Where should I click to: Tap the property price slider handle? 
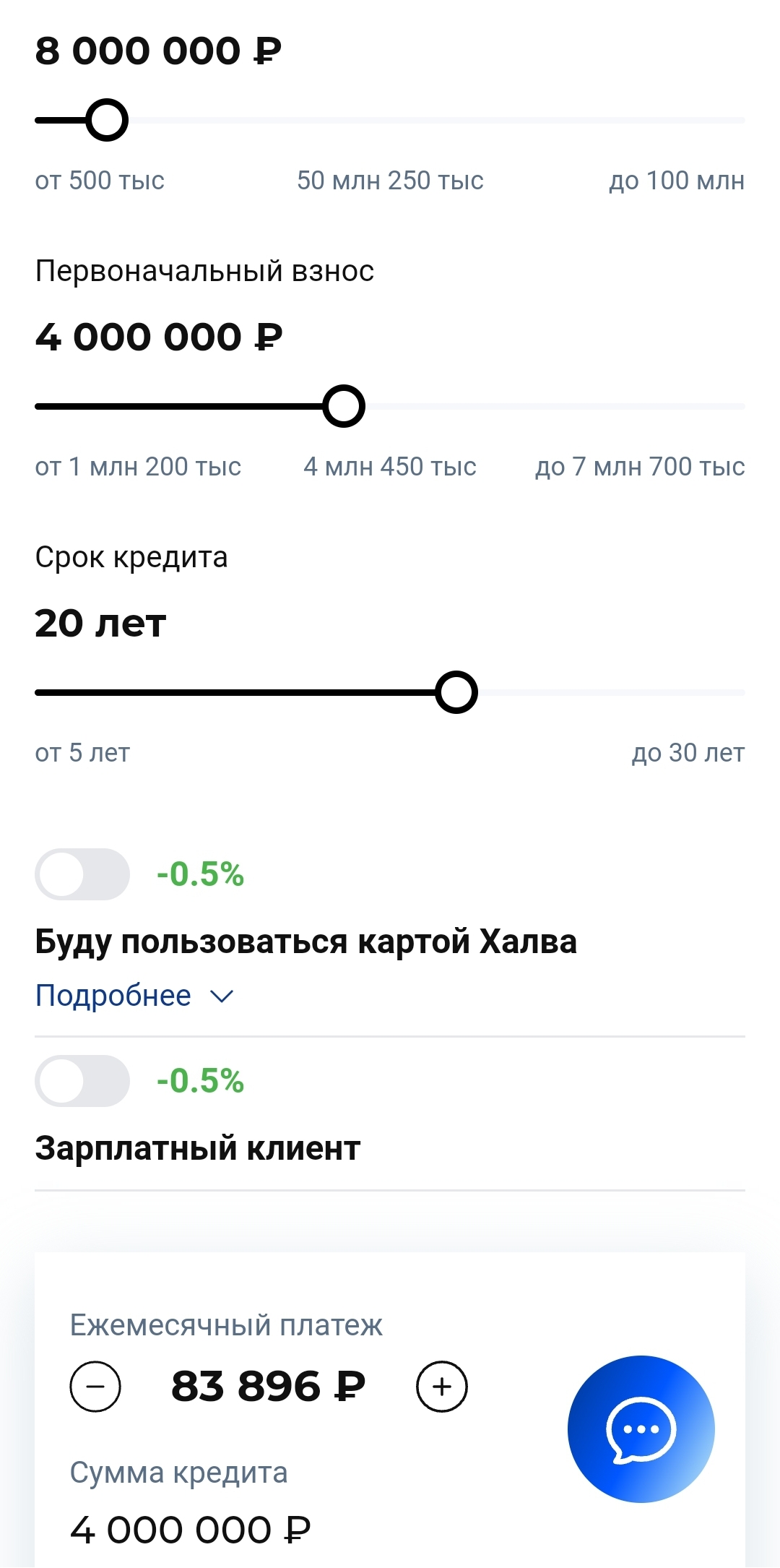click(x=107, y=120)
